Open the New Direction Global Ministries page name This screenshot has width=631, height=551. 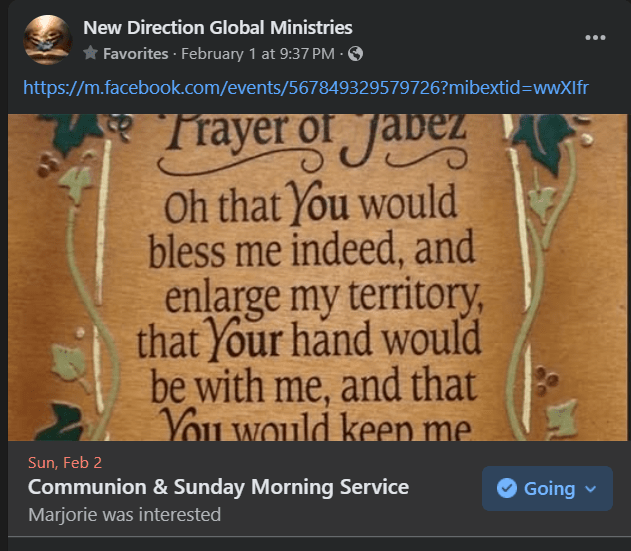(x=217, y=28)
